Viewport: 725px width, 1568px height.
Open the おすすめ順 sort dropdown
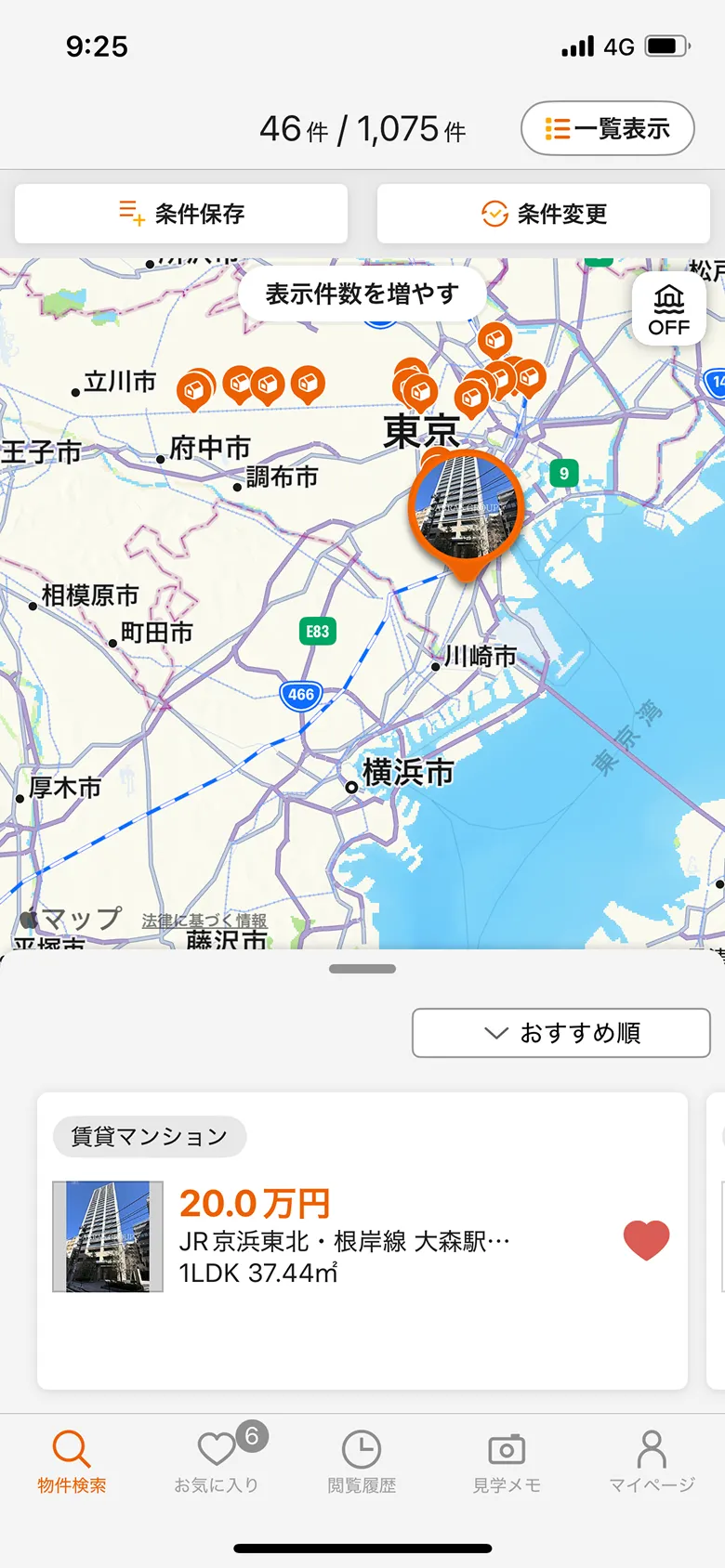(x=561, y=1032)
